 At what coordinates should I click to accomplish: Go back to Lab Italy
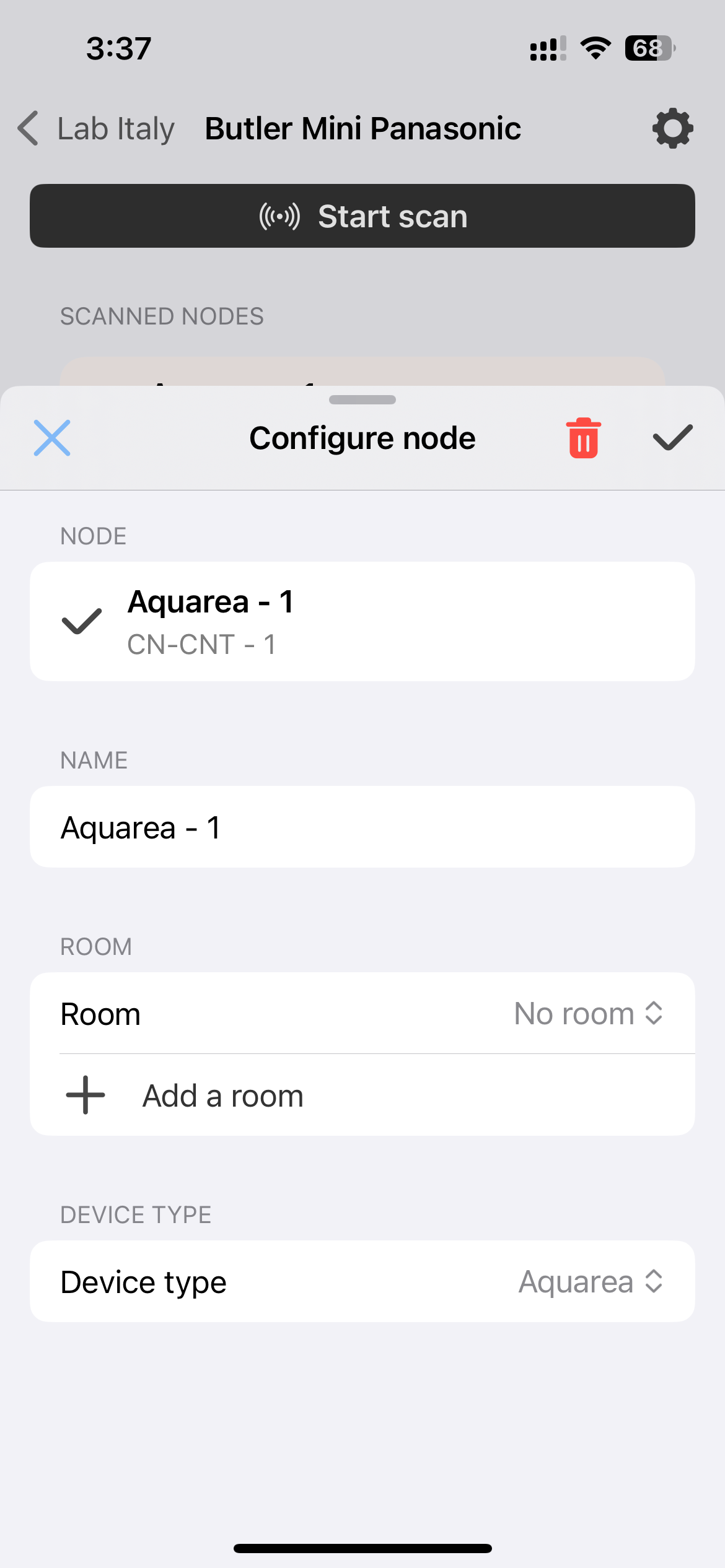[96, 129]
